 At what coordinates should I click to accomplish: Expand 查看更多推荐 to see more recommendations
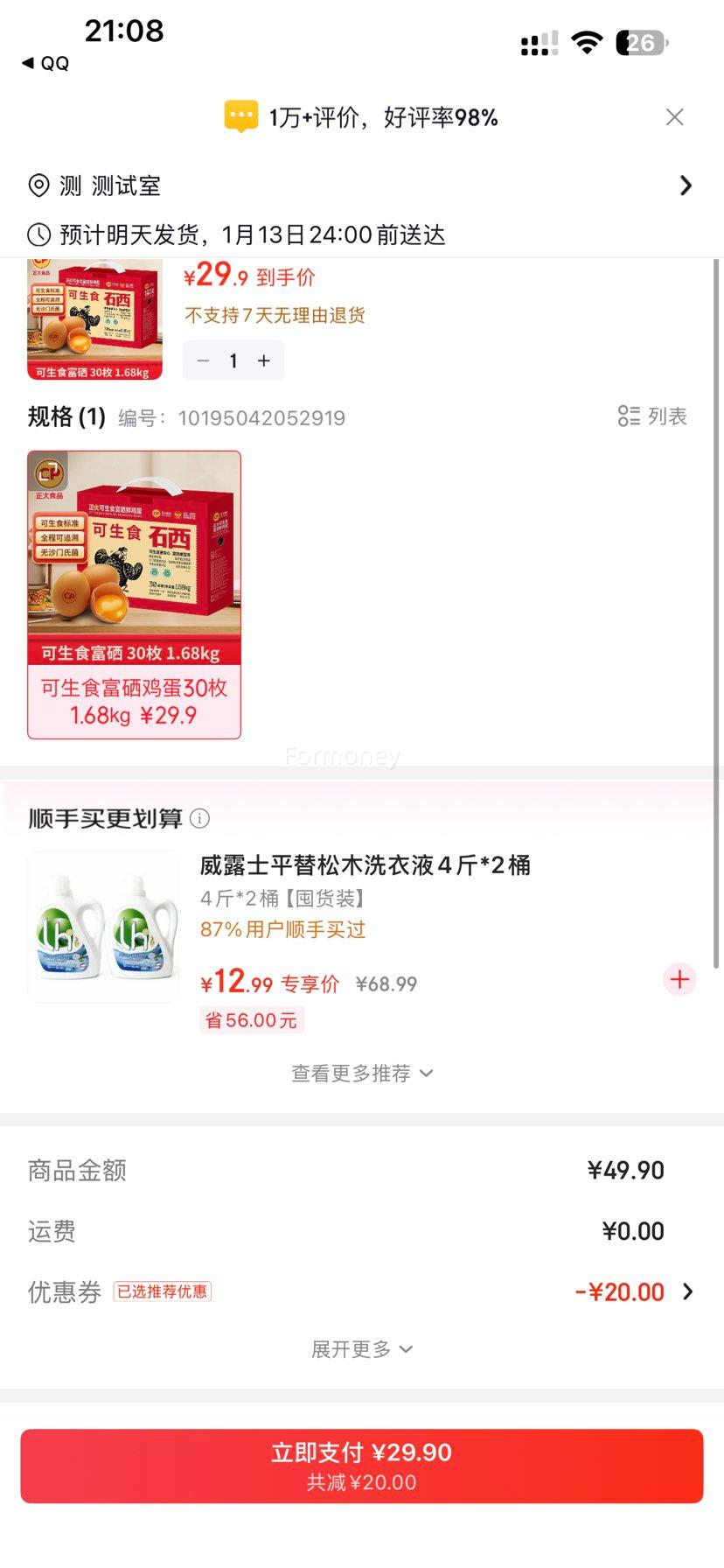(362, 1073)
